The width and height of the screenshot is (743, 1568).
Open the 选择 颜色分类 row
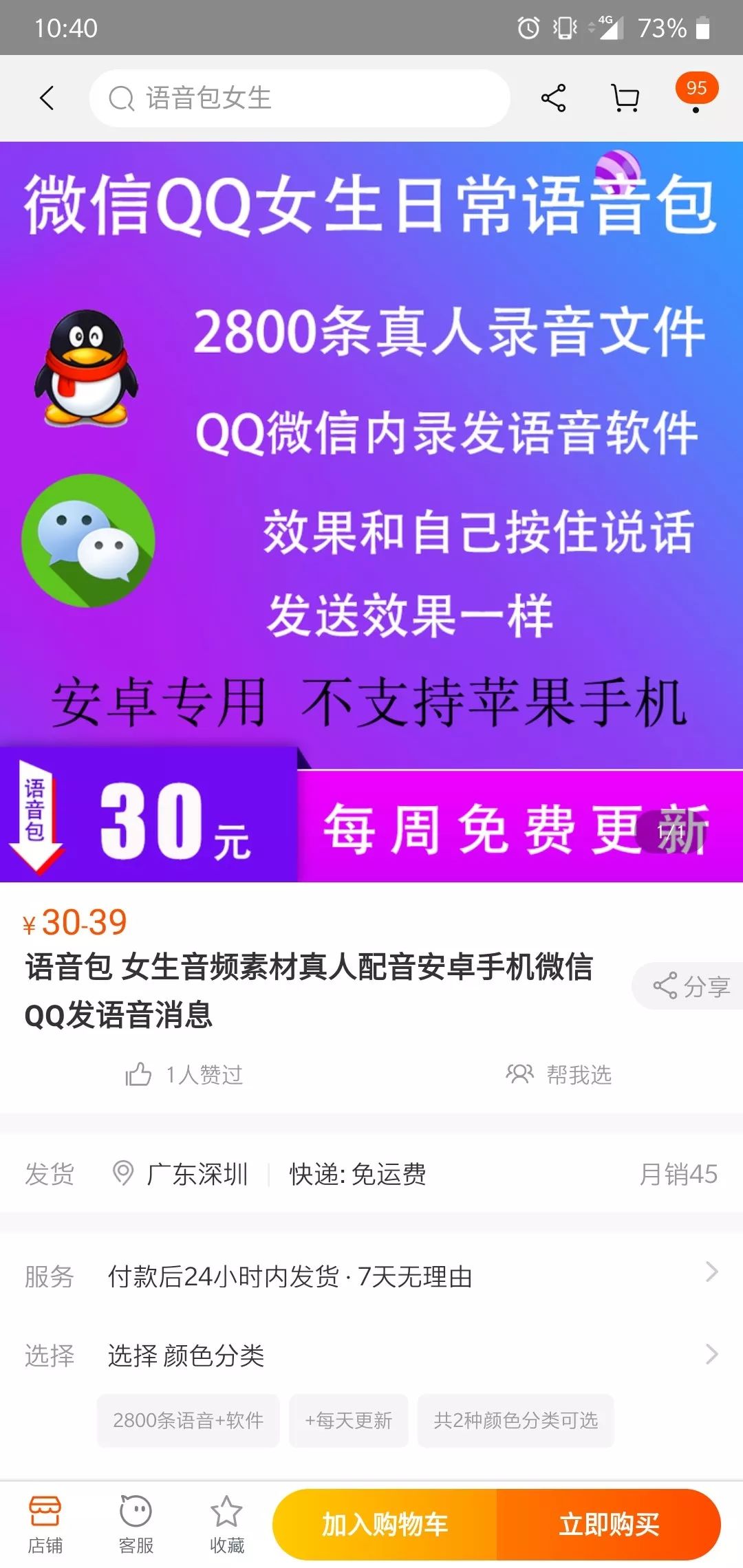[x=371, y=1355]
